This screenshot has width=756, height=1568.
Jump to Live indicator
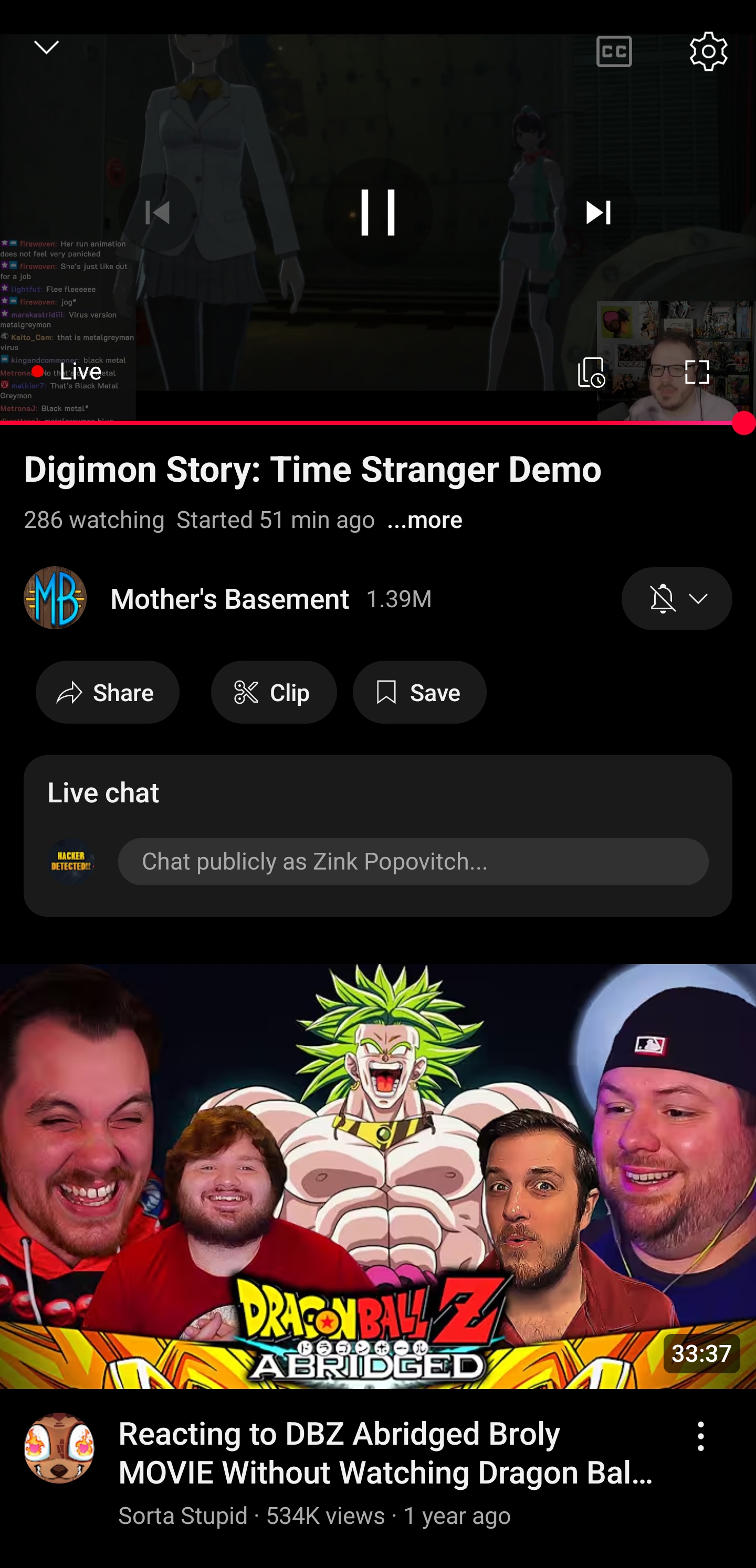pos(67,372)
